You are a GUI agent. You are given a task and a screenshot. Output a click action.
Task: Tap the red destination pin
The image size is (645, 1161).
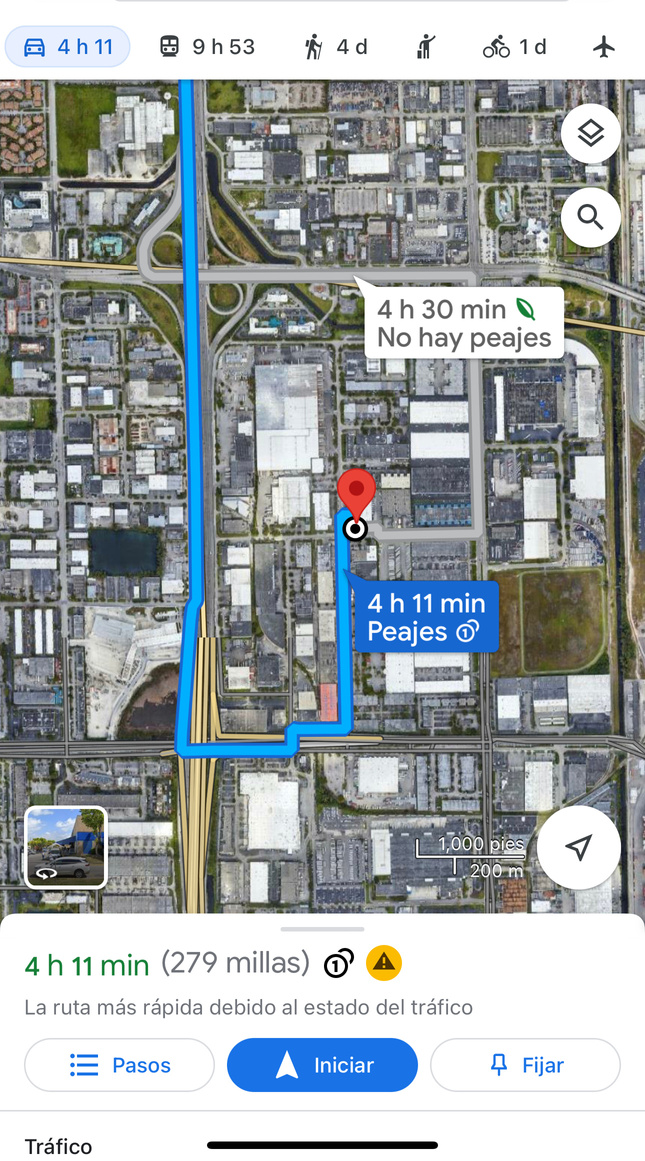click(x=355, y=494)
